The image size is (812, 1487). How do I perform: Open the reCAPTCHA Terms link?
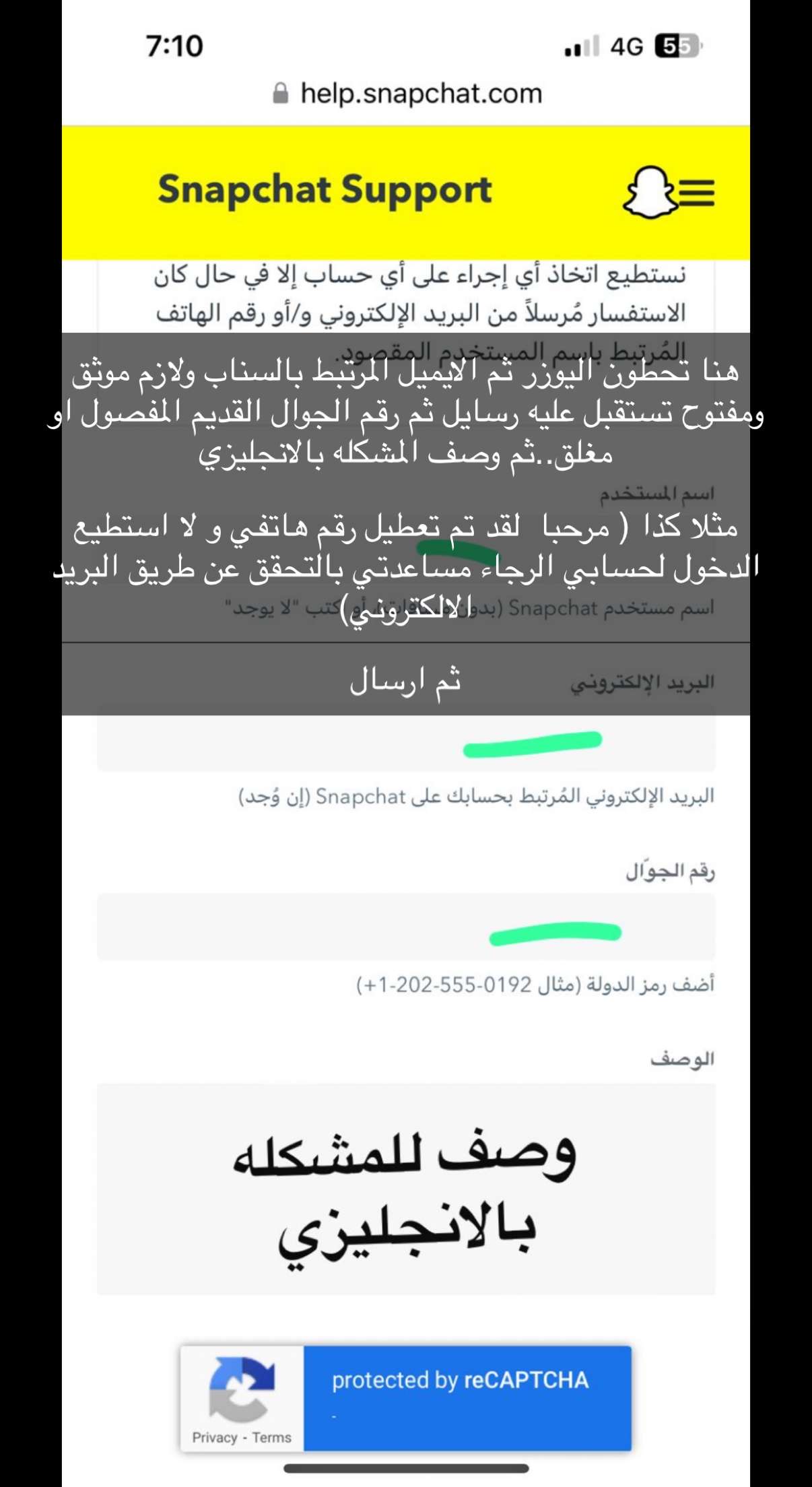tap(272, 1437)
